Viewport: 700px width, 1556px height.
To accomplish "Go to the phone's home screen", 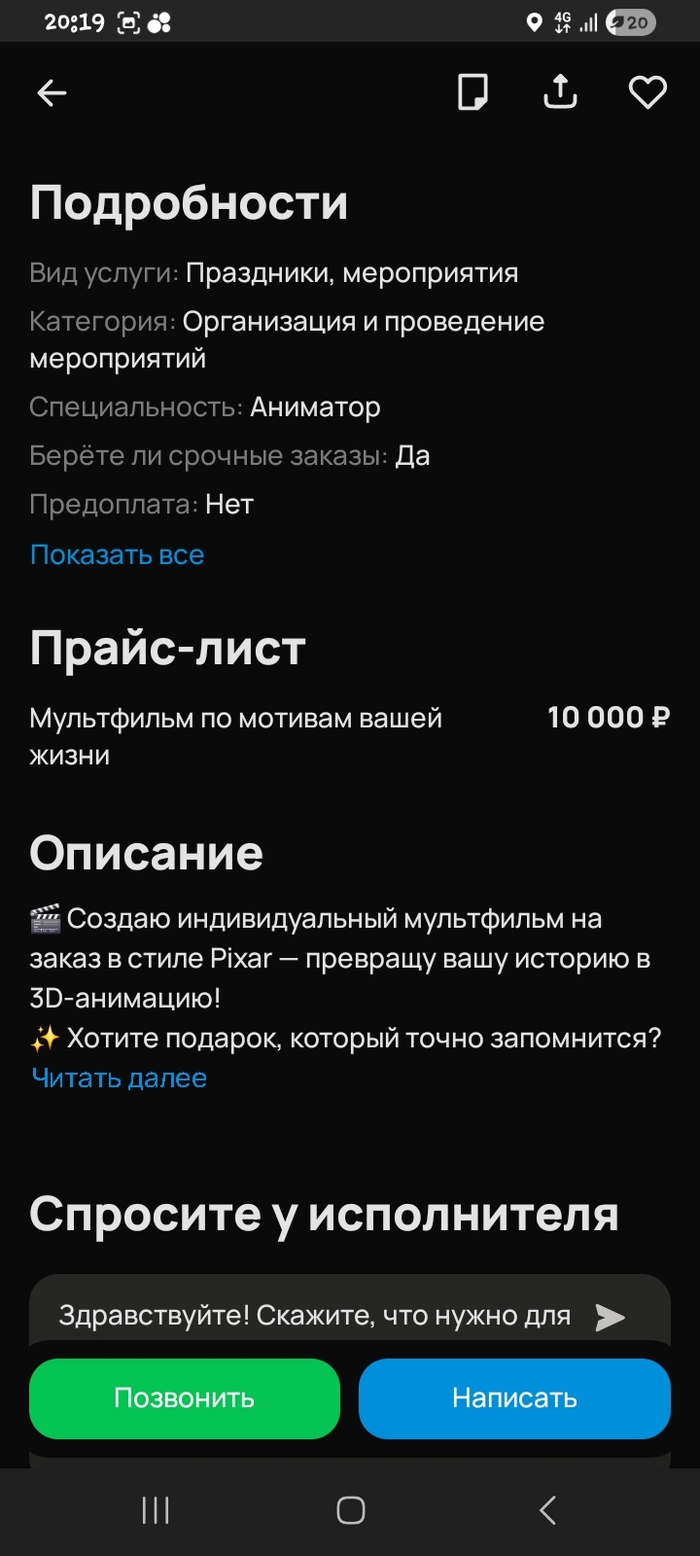I will 350,1510.
